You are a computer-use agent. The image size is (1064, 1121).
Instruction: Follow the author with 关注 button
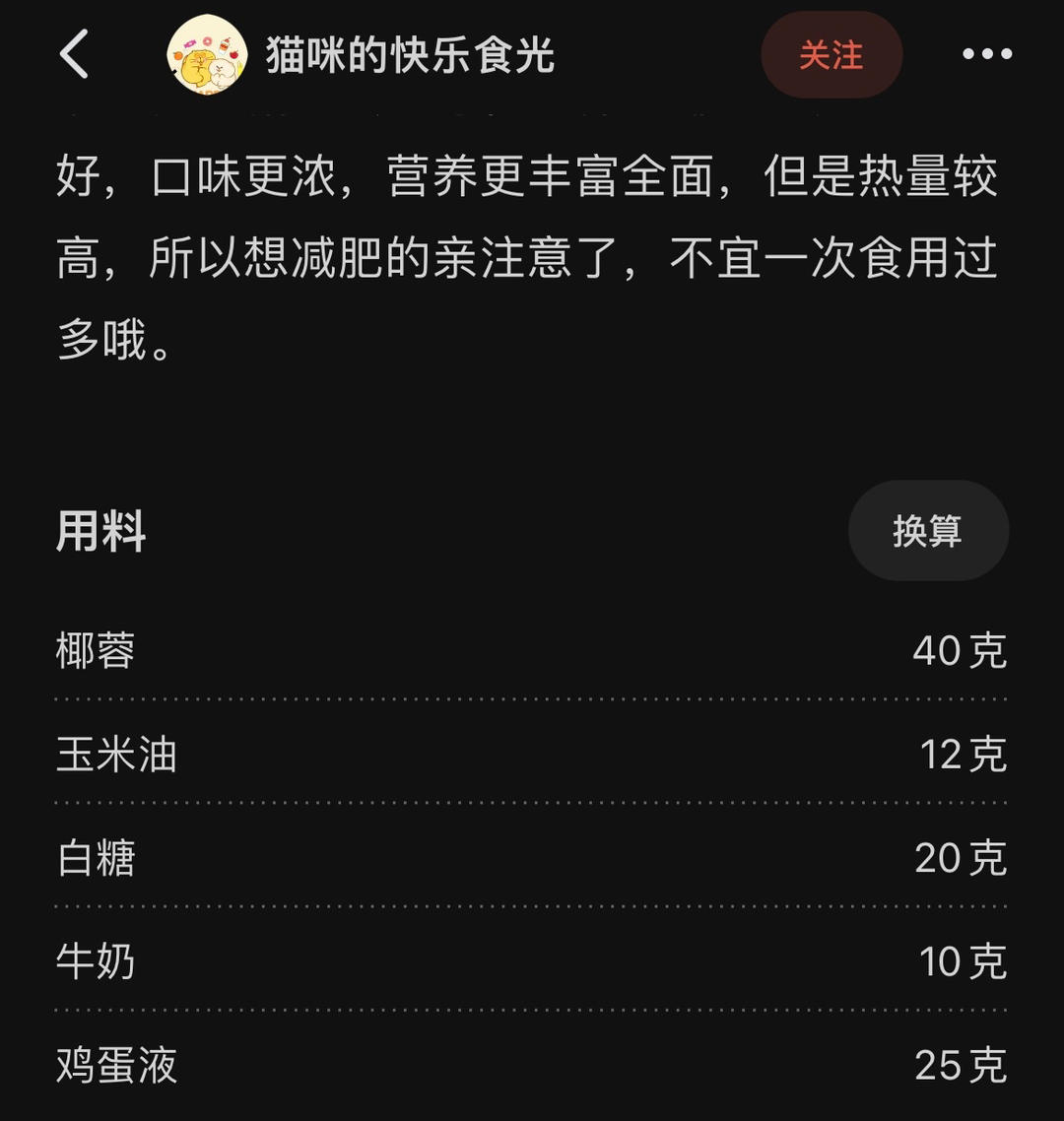coord(831,55)
